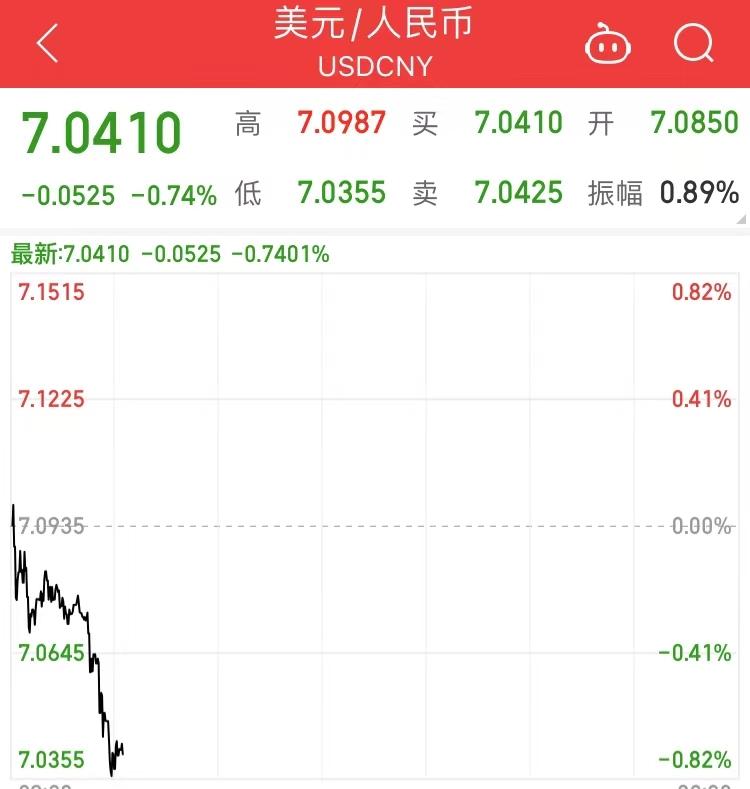The image size is (750, 789).
Task: Open the robot assistant icon
Action: click(607, 44)
